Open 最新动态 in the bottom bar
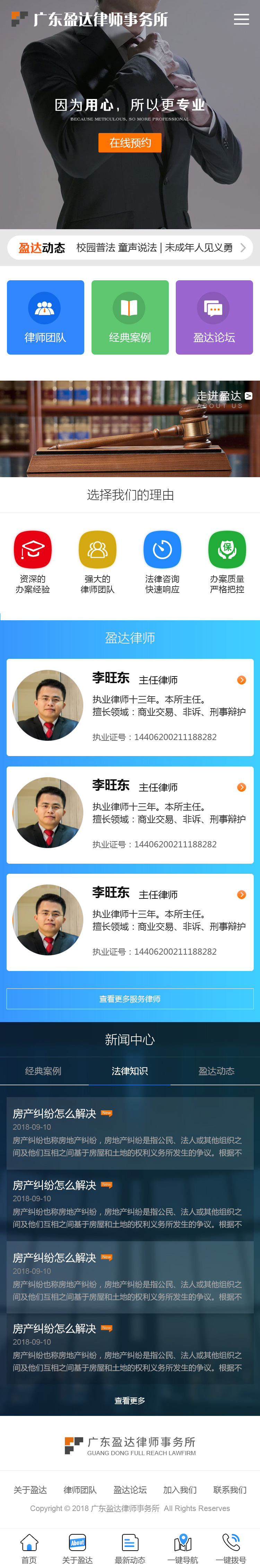 pyautogui.click(x=130, y=1548)
